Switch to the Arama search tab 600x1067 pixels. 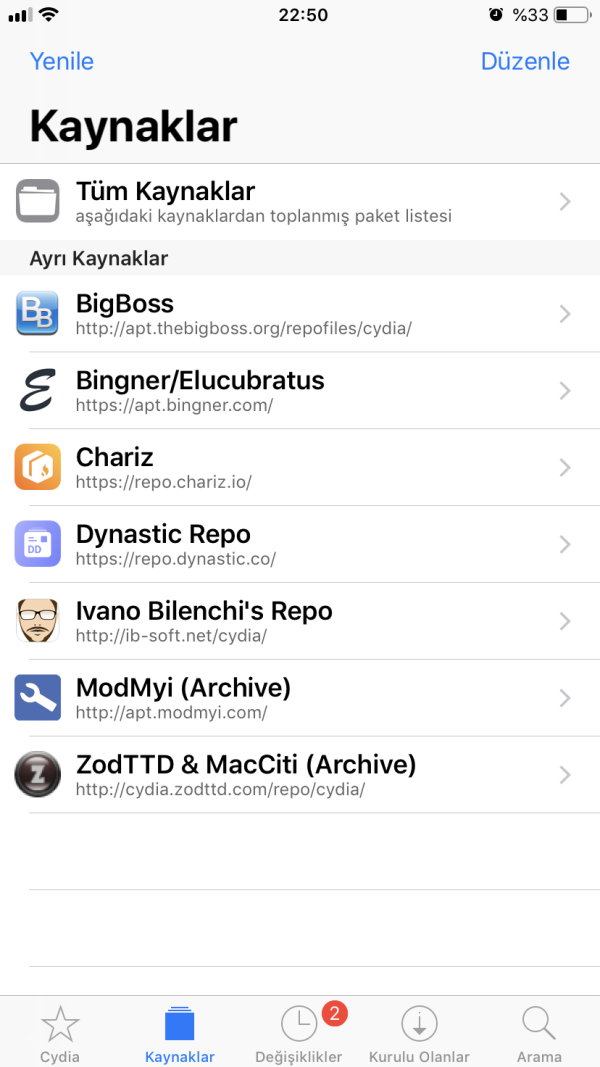pyautogui.click(x=539, y=1033)
